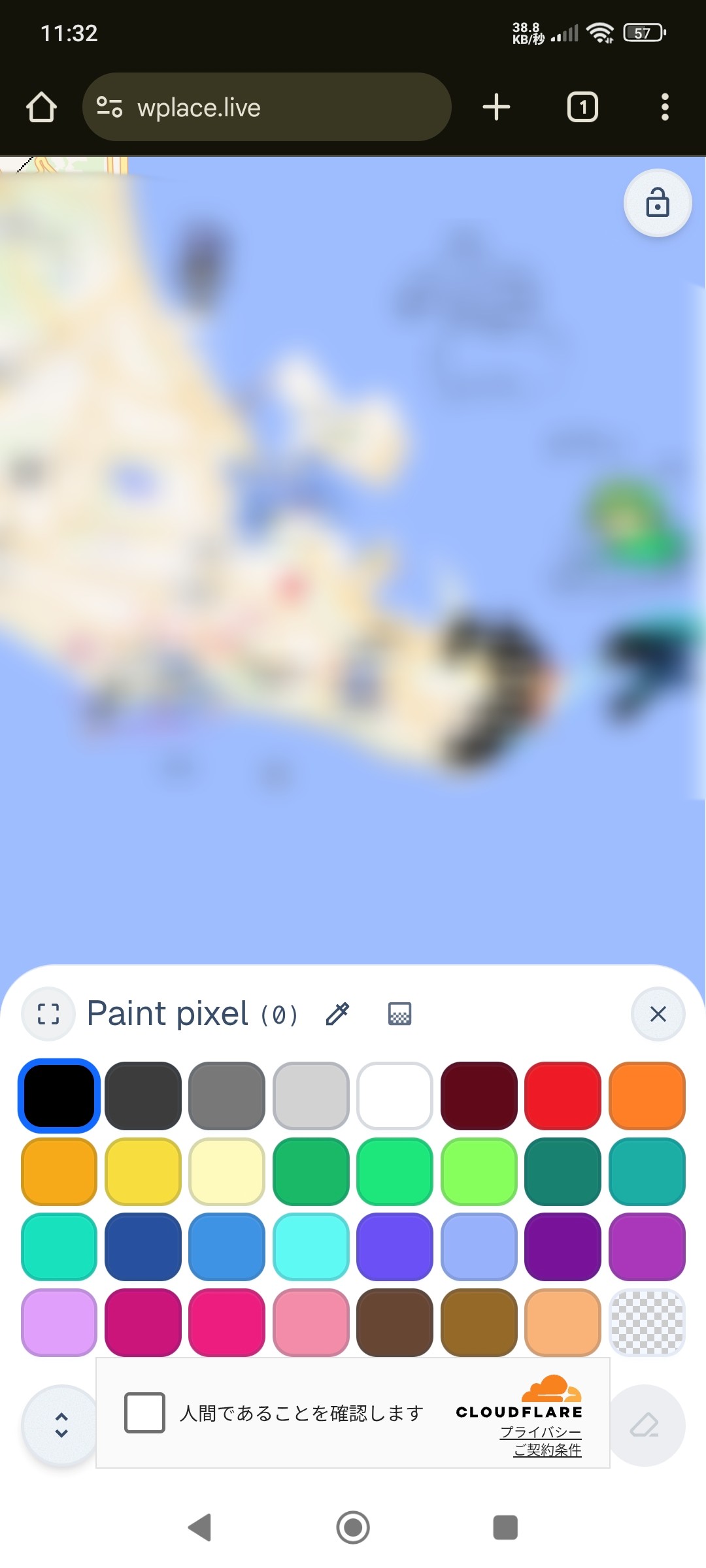Choose the transparent checkered swatch
The width and height of the screenshot is (706, 1568).
click(647, 1322)
